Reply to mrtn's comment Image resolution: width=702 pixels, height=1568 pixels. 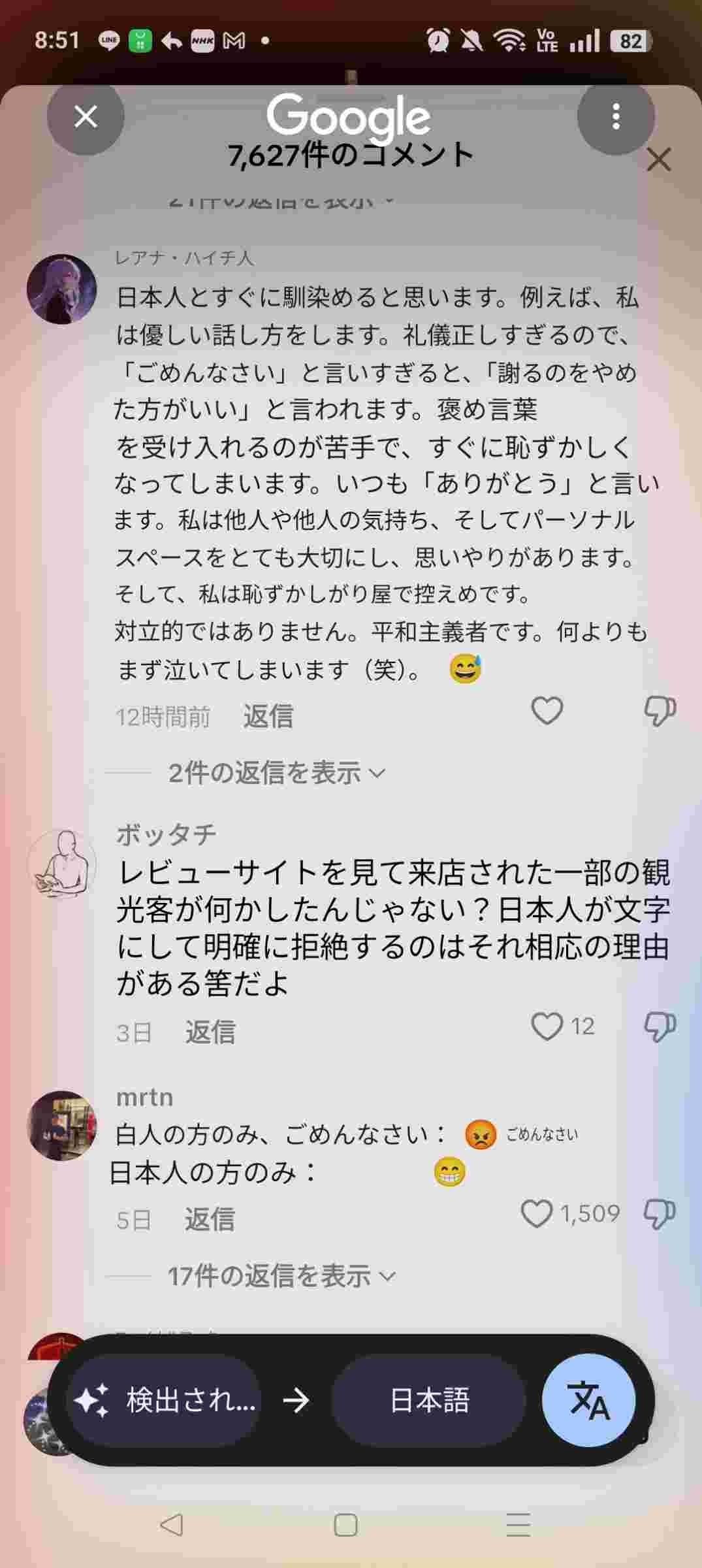(209, 1219)
